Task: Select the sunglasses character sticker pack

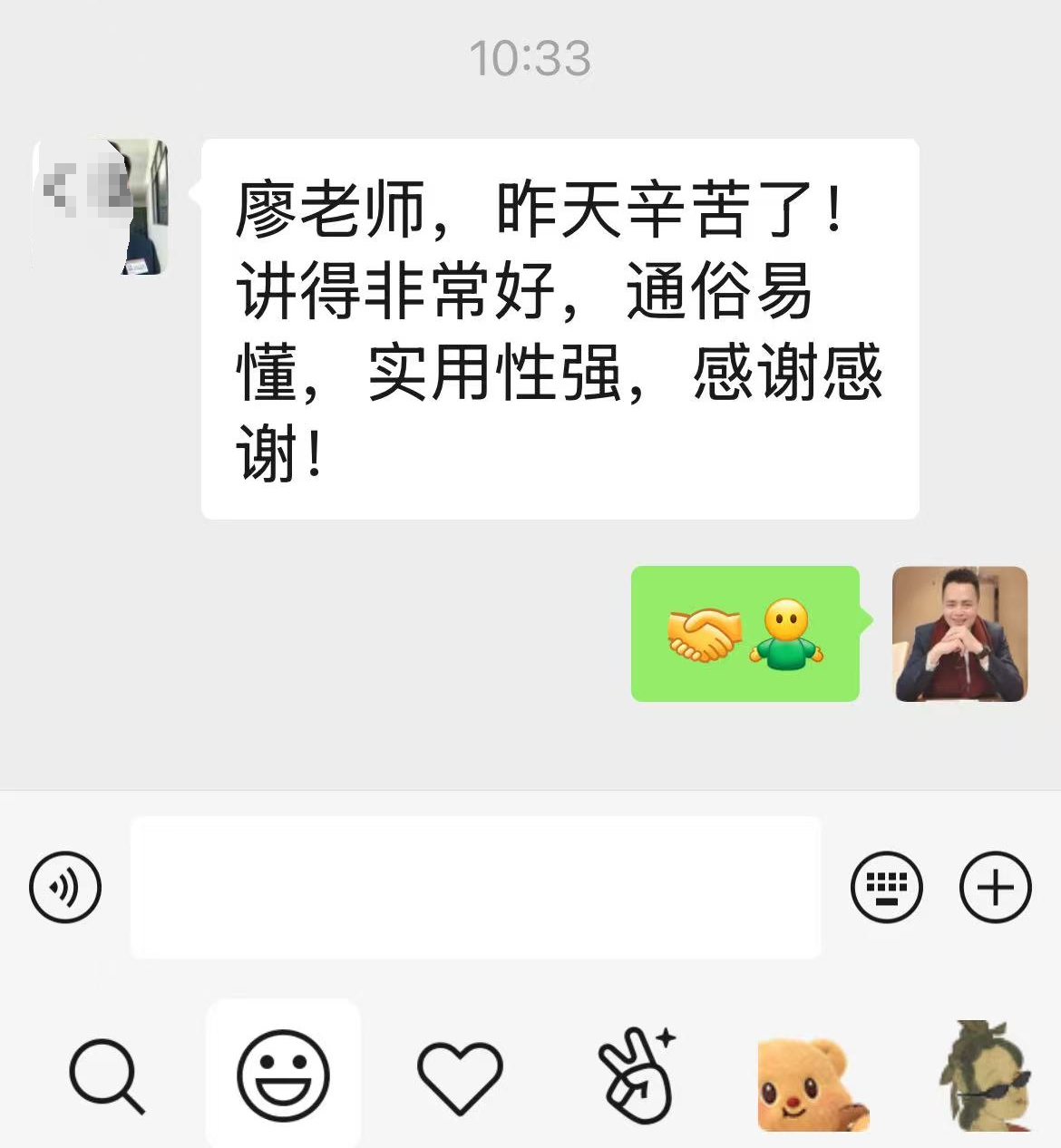Action: 987,1075
